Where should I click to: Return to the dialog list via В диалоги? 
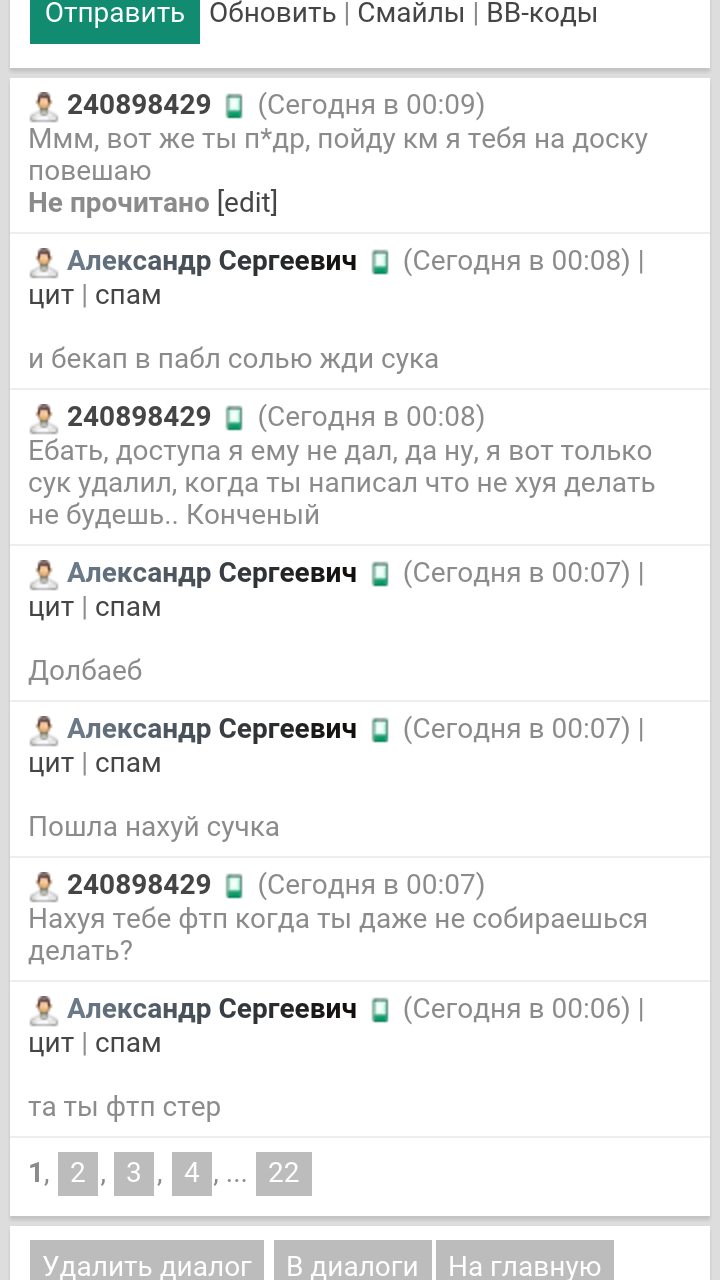tap(352, 1264)
